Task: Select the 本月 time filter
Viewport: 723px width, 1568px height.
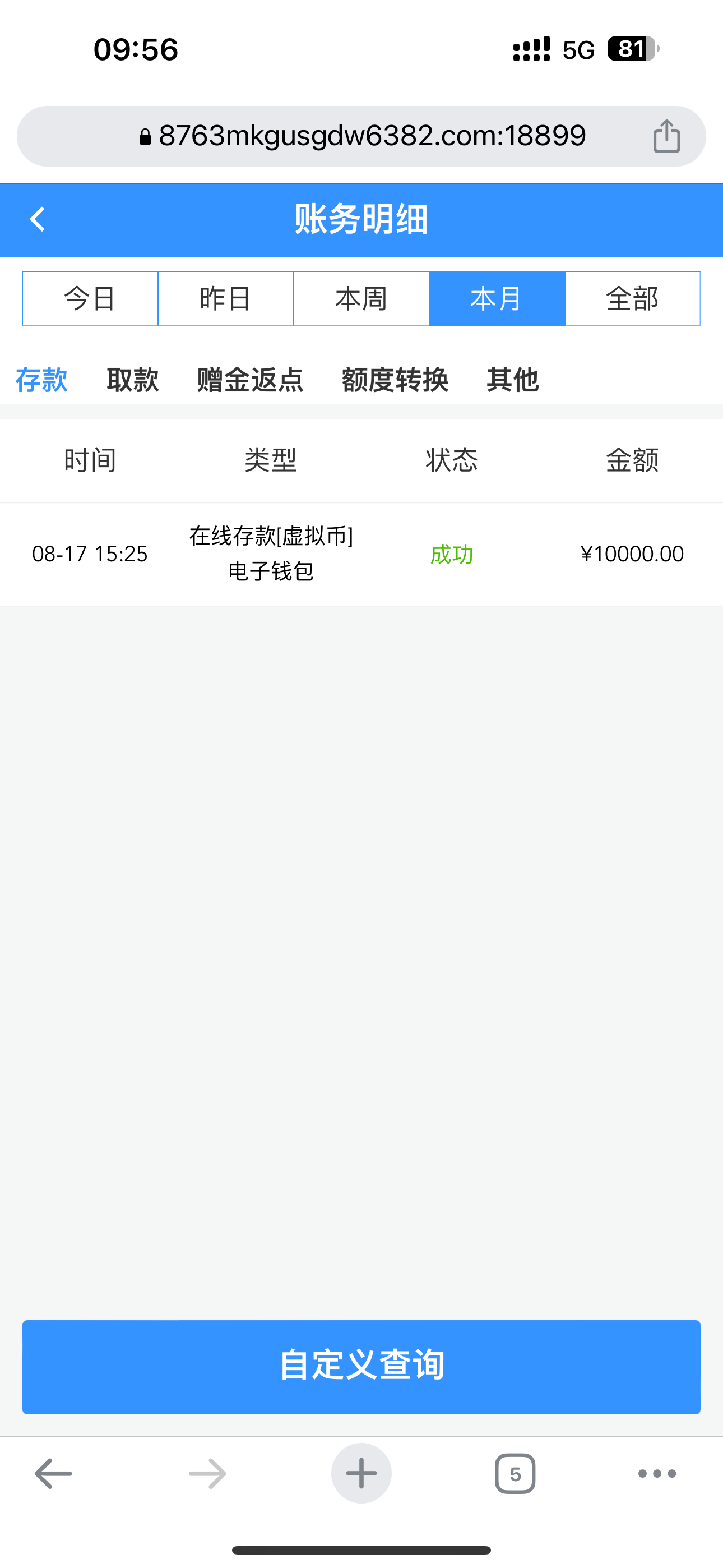Action: 497,299
